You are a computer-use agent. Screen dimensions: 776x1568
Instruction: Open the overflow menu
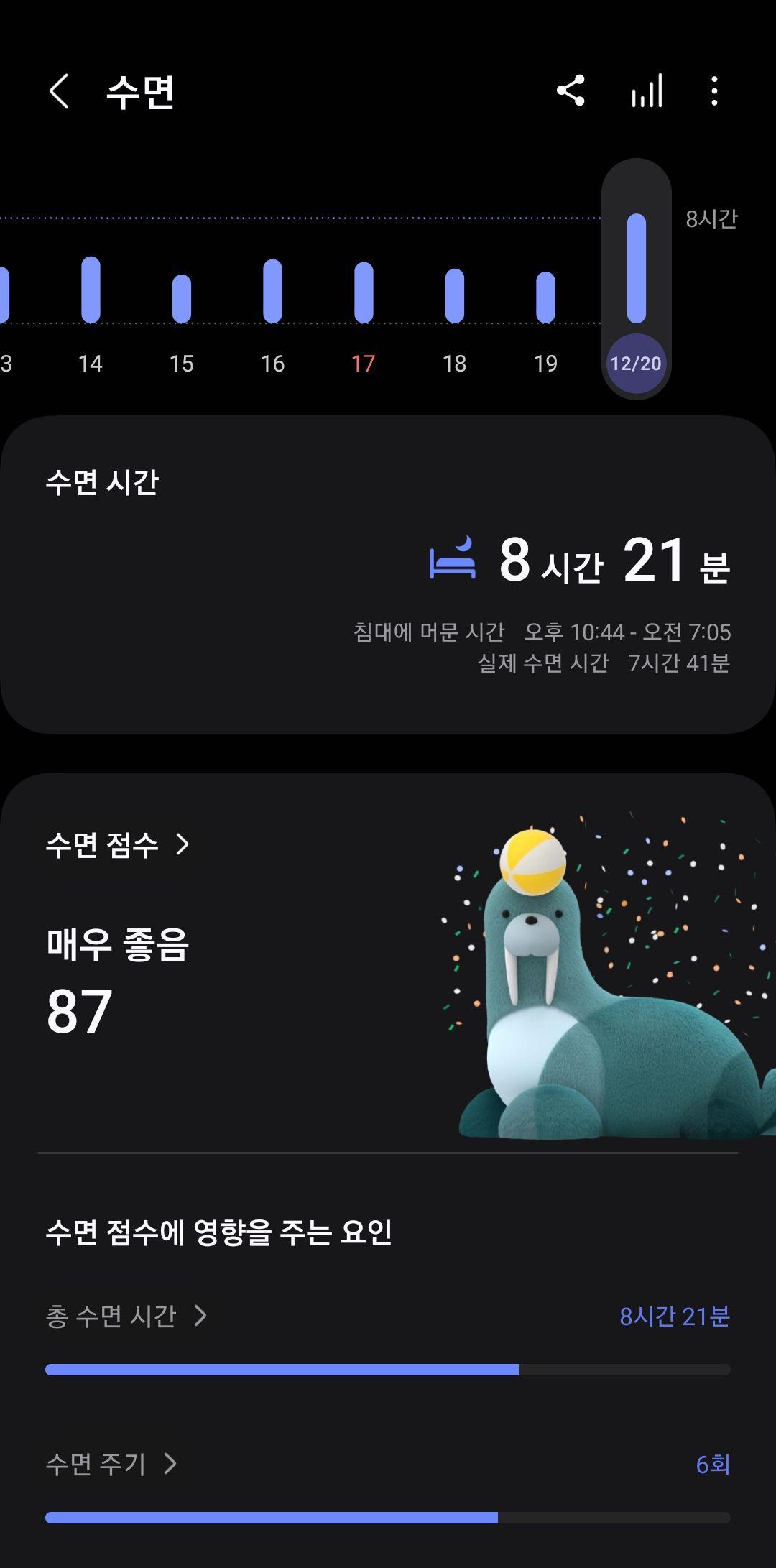pos(713,92)
